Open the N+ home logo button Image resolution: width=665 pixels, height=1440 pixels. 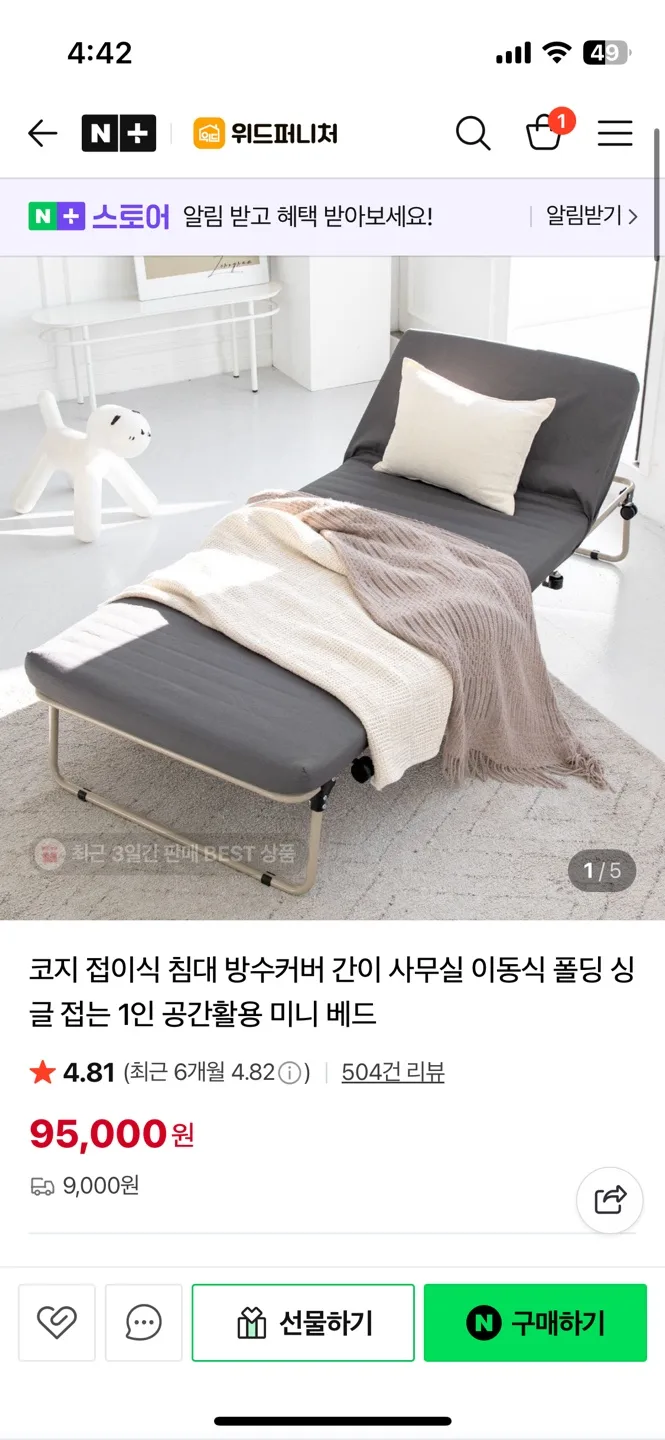[x=118, y=133]
